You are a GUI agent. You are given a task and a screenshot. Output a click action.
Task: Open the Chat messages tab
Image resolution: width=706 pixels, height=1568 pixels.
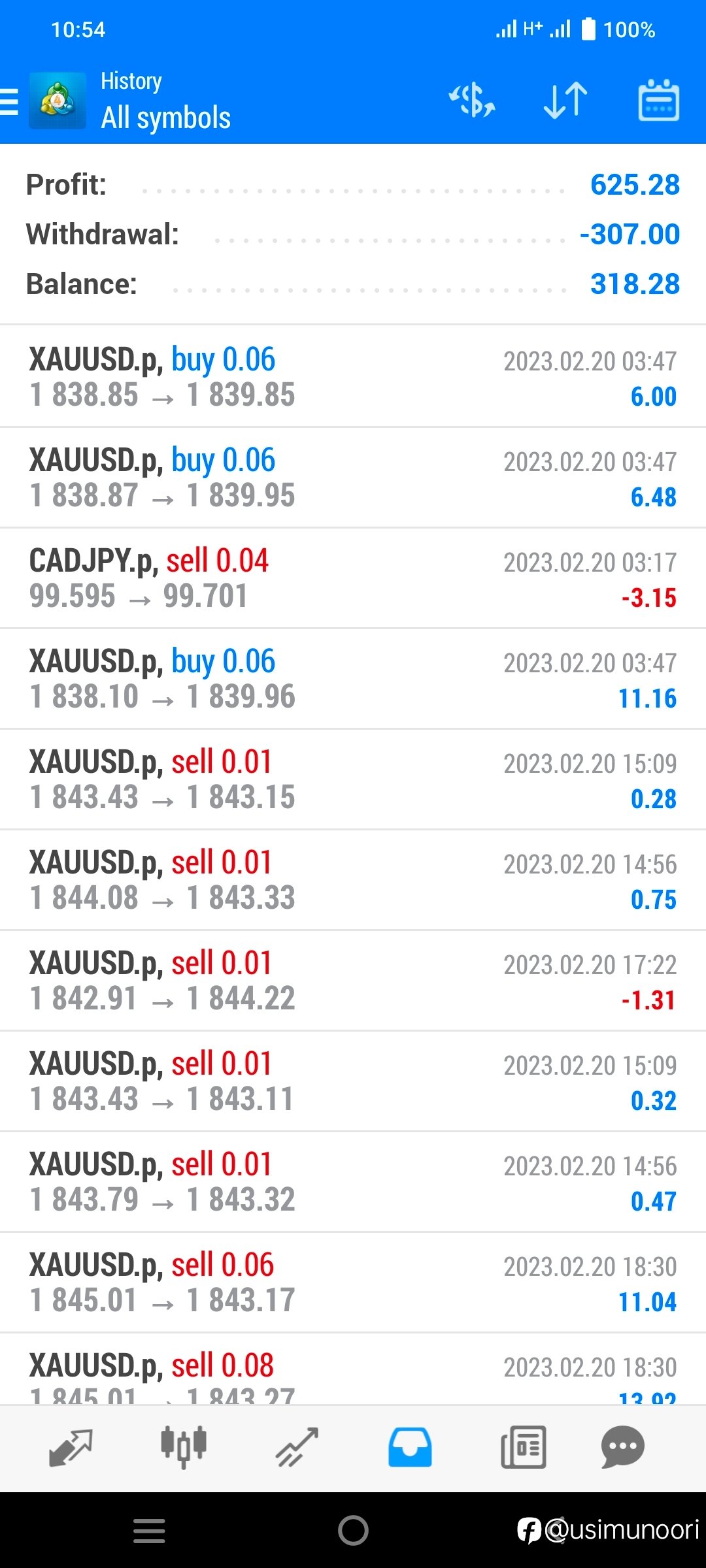pos(623,1448)
